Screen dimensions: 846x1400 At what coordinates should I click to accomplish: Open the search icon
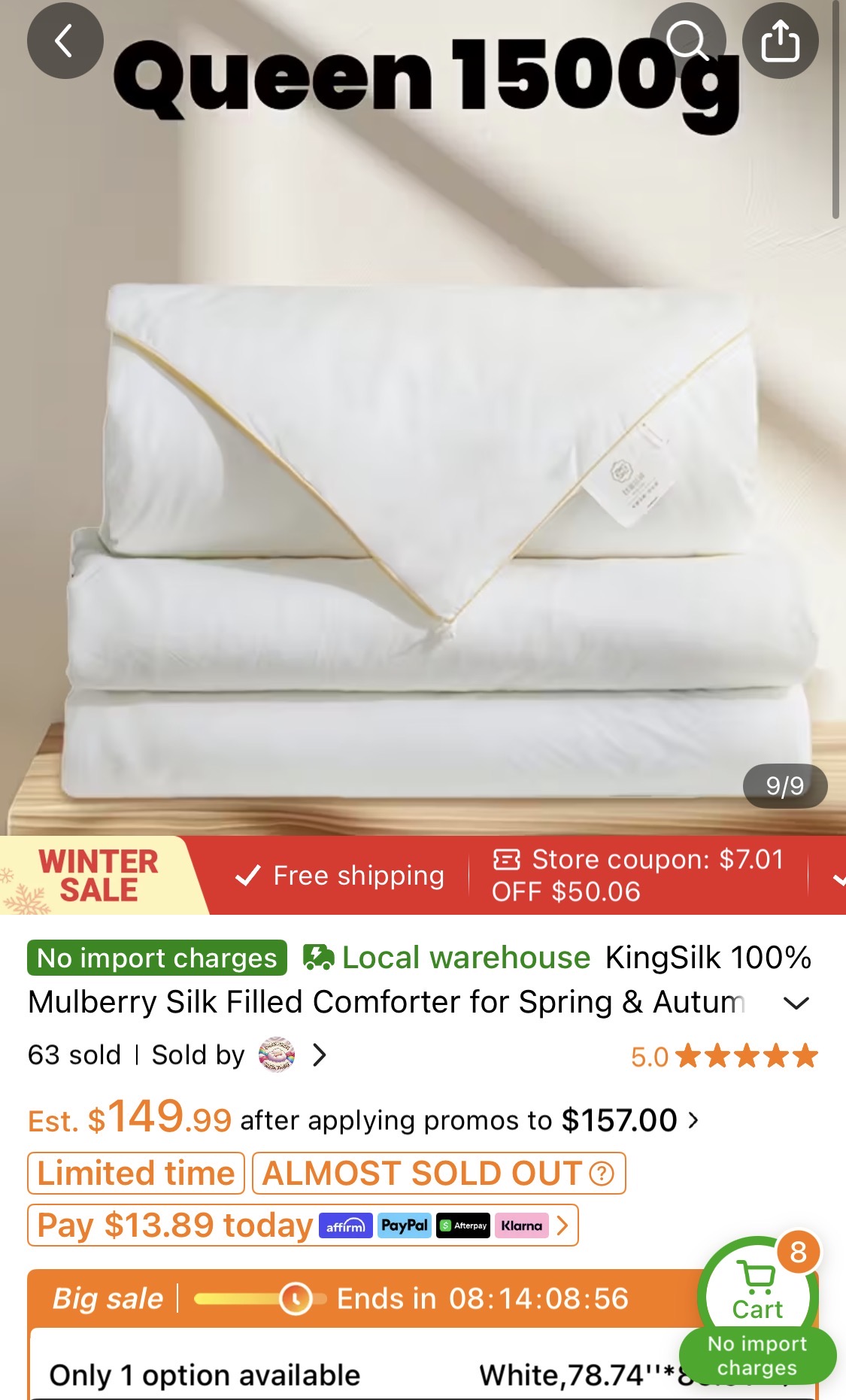coord(687,40)
